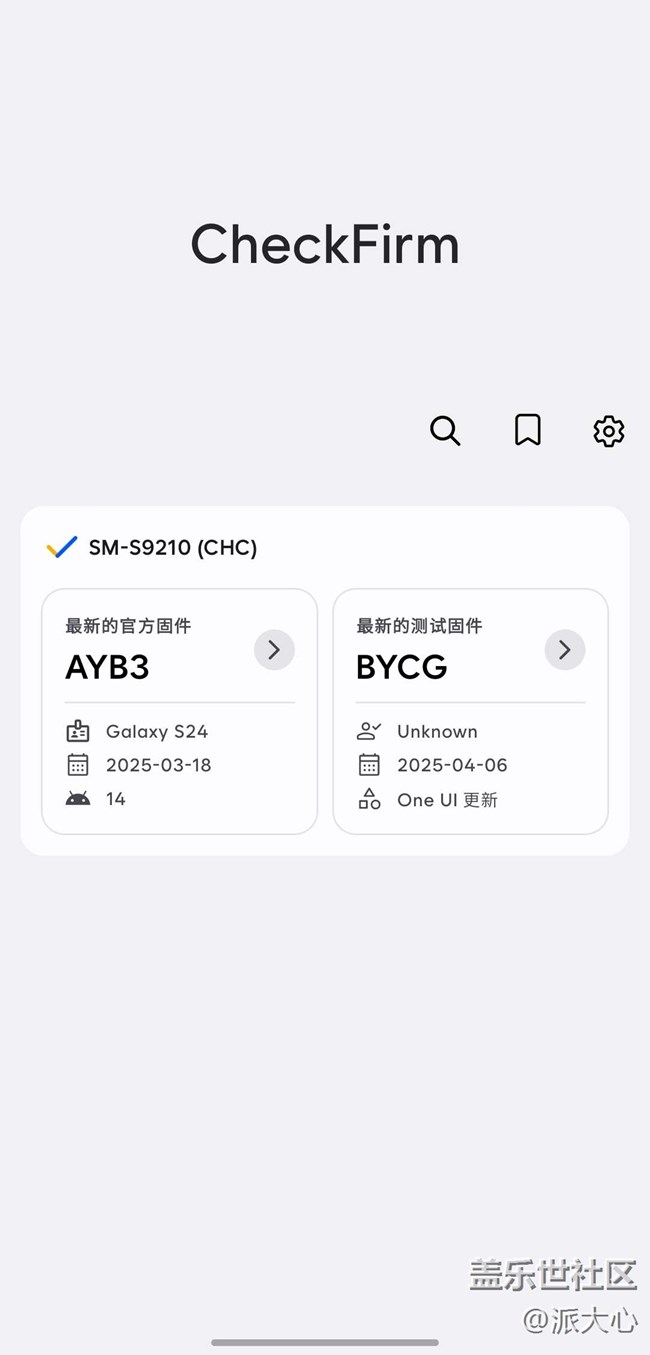Open the latest test firmware BYCG card
650x1355 pixels.
coord(471,711)
